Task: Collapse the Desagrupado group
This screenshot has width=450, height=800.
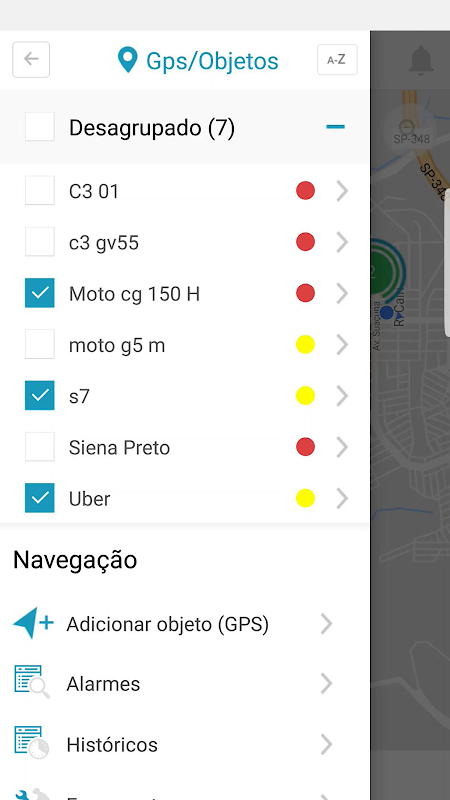Action: point(335,127)
